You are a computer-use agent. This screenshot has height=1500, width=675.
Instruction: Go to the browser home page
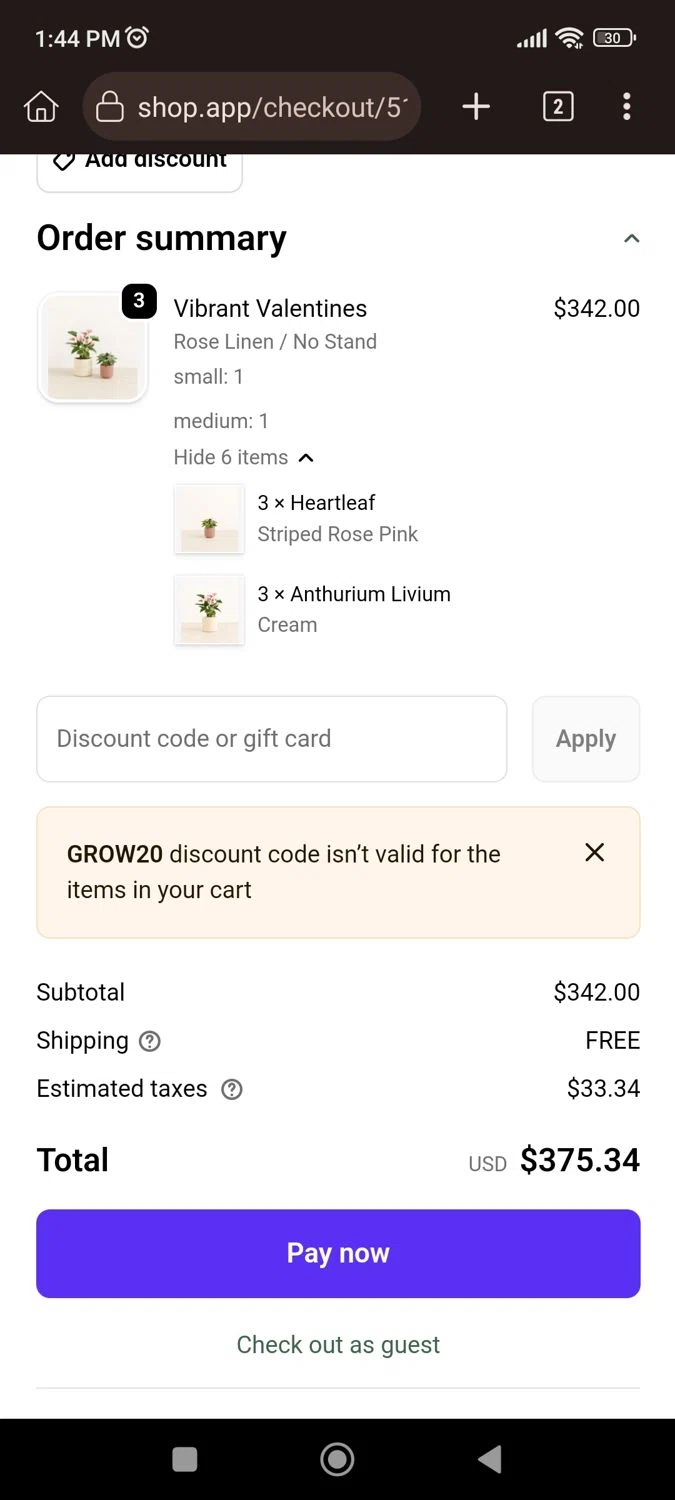tap(41, 106)
